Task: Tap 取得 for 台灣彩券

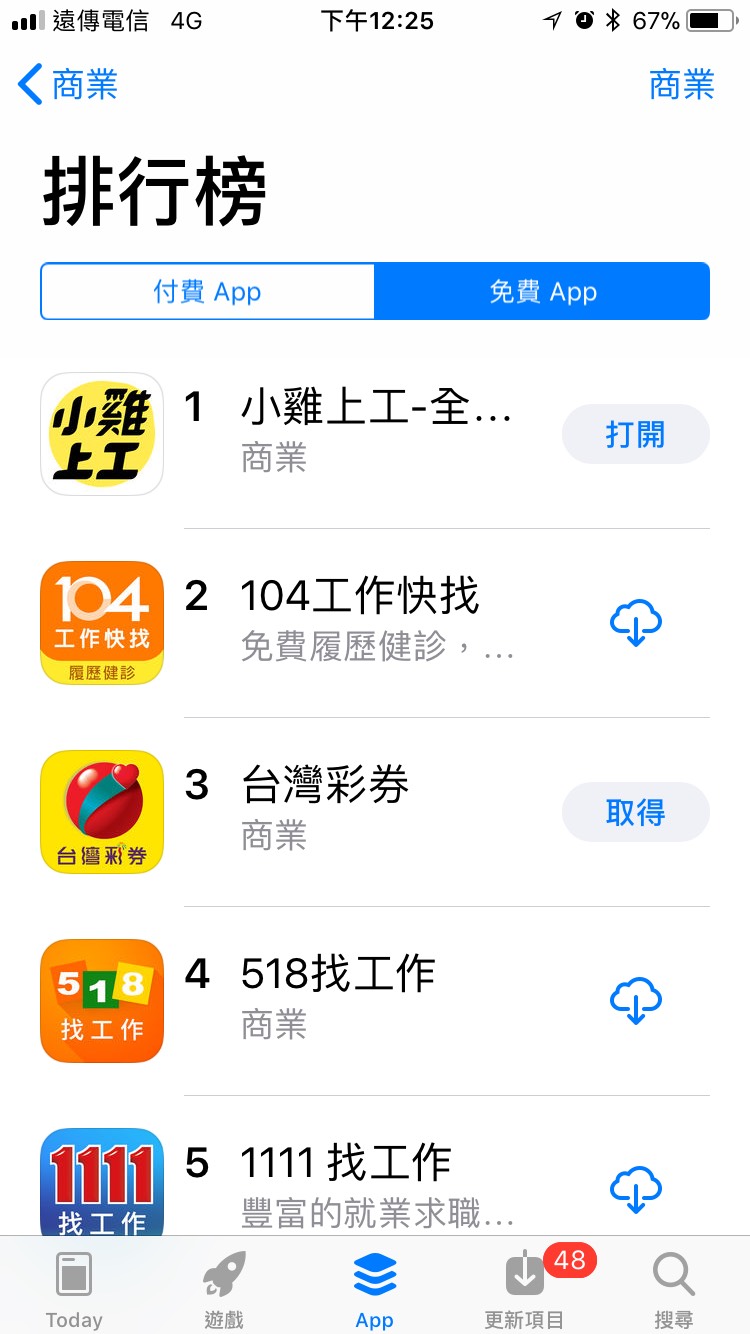Action: [x=635, y=812]
